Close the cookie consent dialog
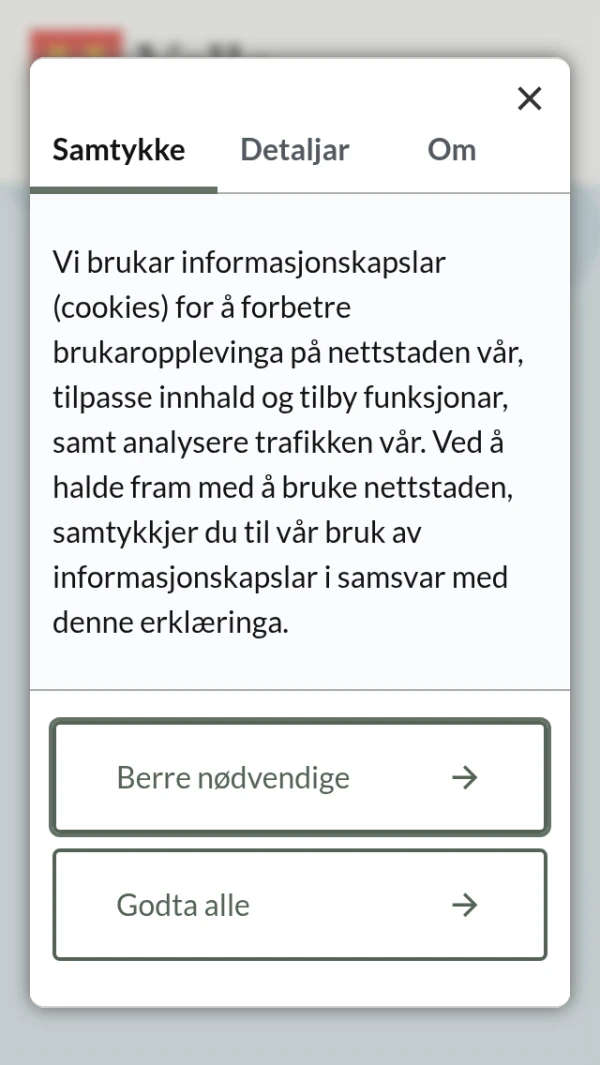600x1065 pixels. coord(529,98)
